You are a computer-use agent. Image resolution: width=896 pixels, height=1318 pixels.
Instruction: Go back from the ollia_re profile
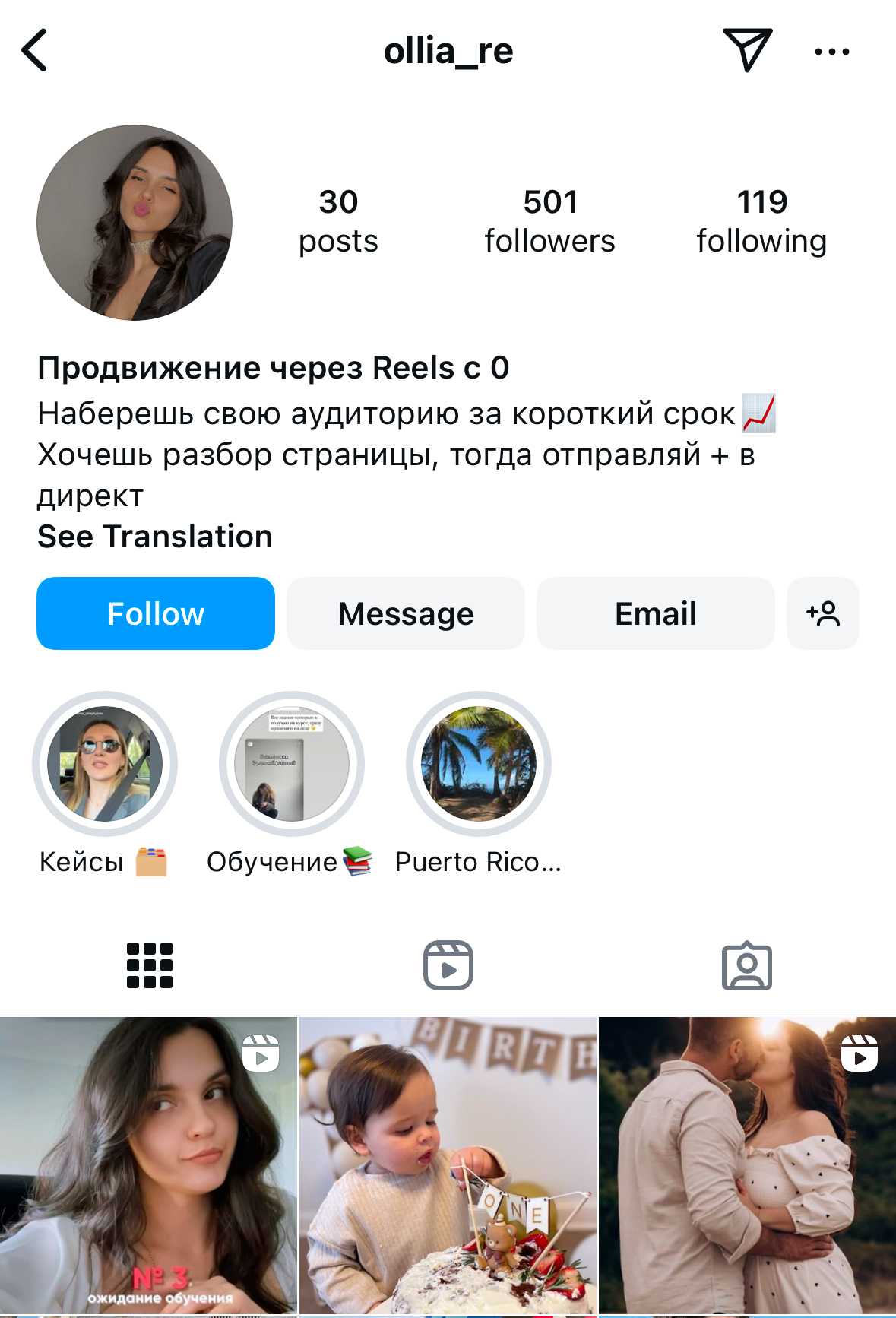(x=35, y=51)
